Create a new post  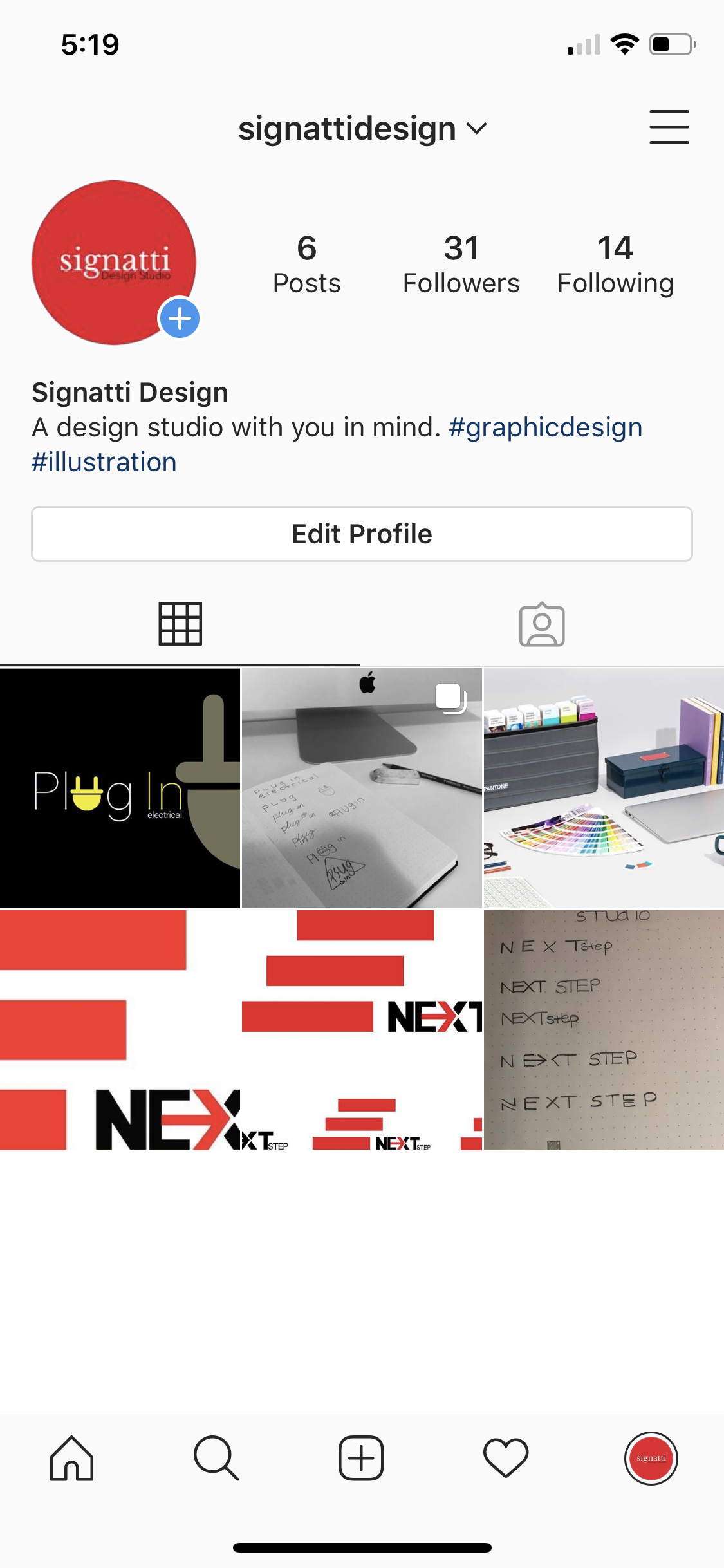[361, 1458]
